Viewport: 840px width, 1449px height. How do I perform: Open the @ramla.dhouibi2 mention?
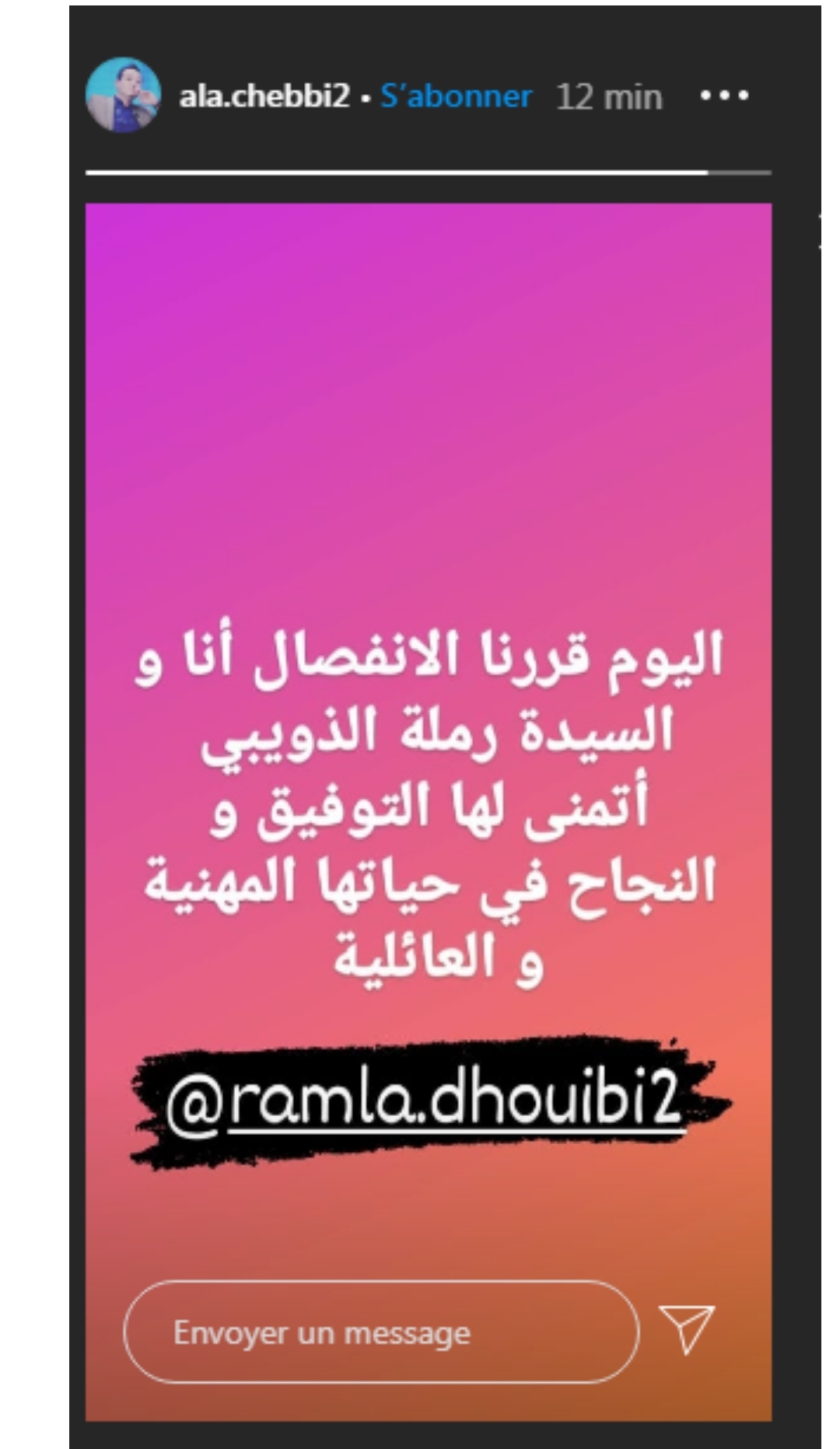pos(424,1101)
